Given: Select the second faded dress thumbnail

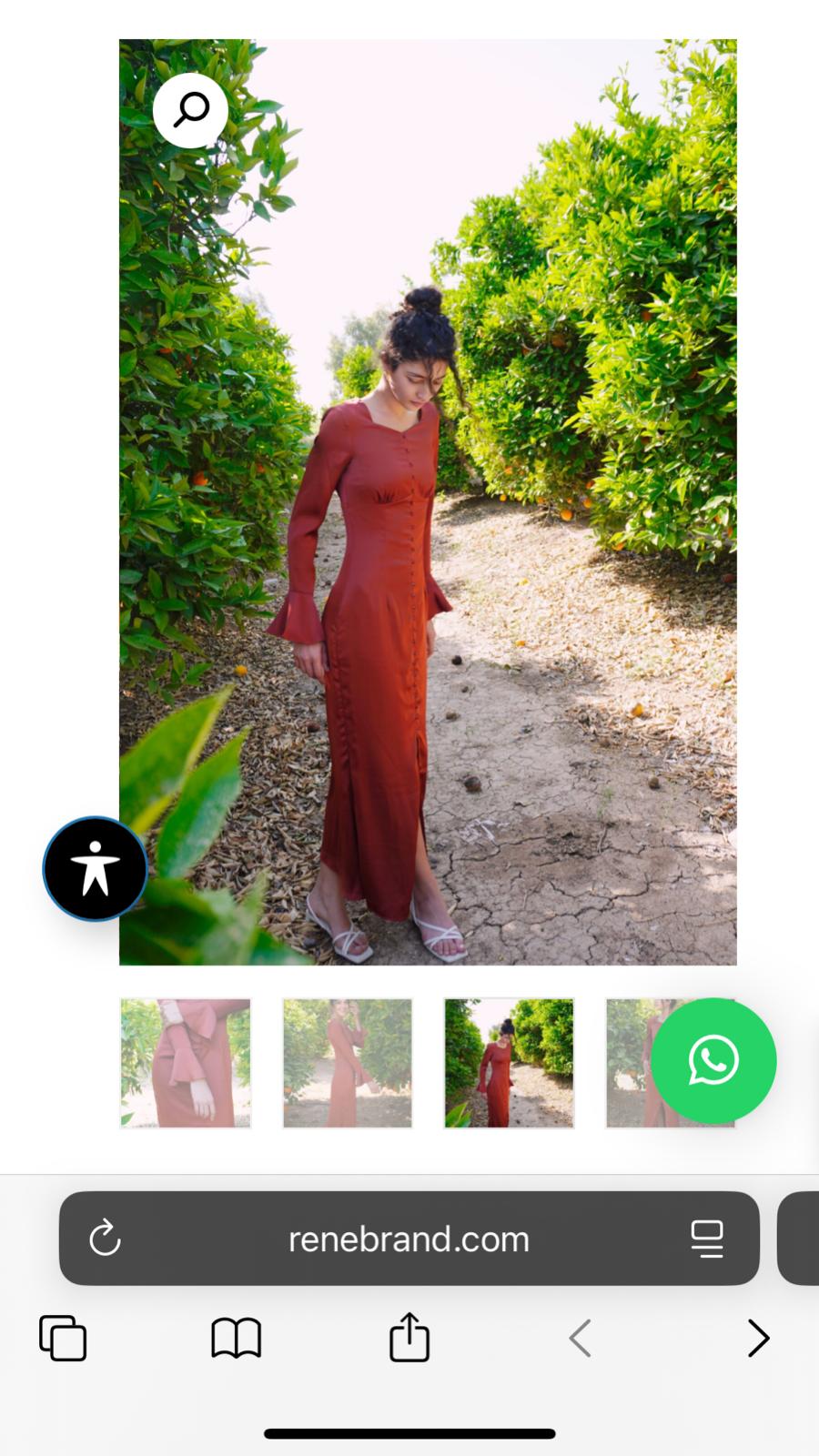Looking at the screenshot, I should click(x=348, y=1063).
